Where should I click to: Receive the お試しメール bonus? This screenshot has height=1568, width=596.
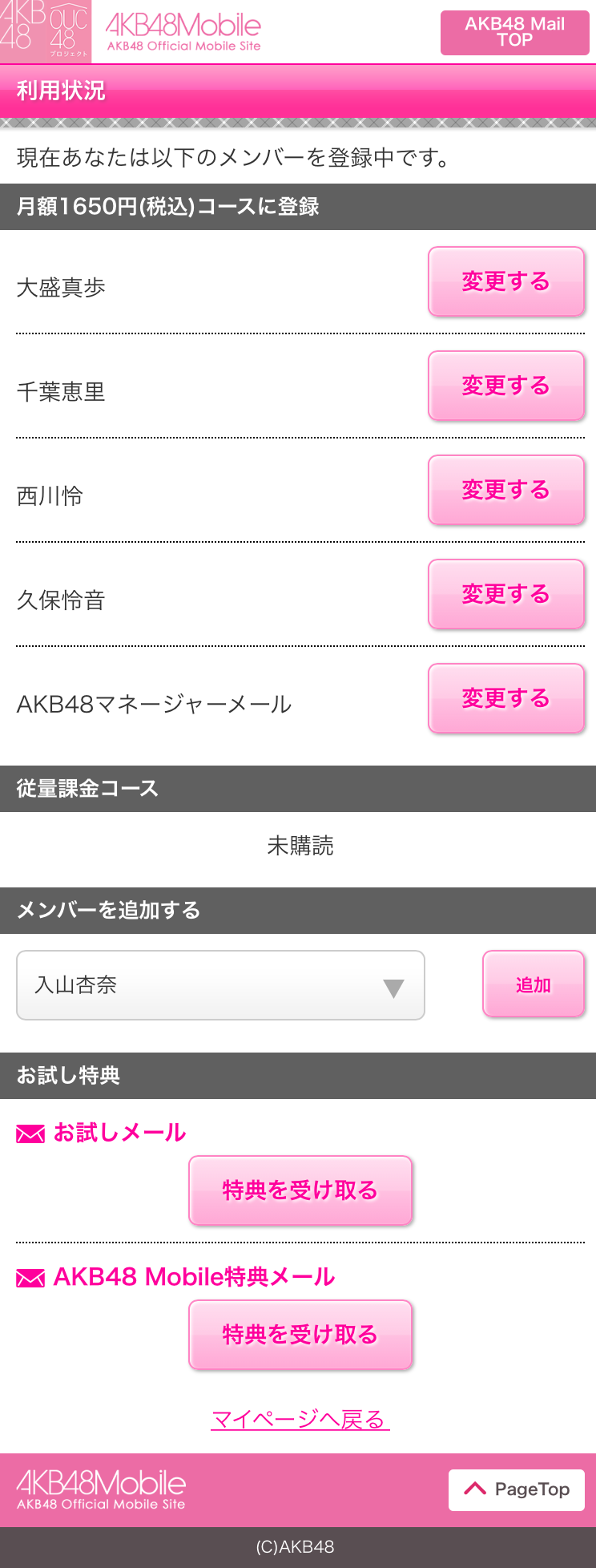(300, 1190)
